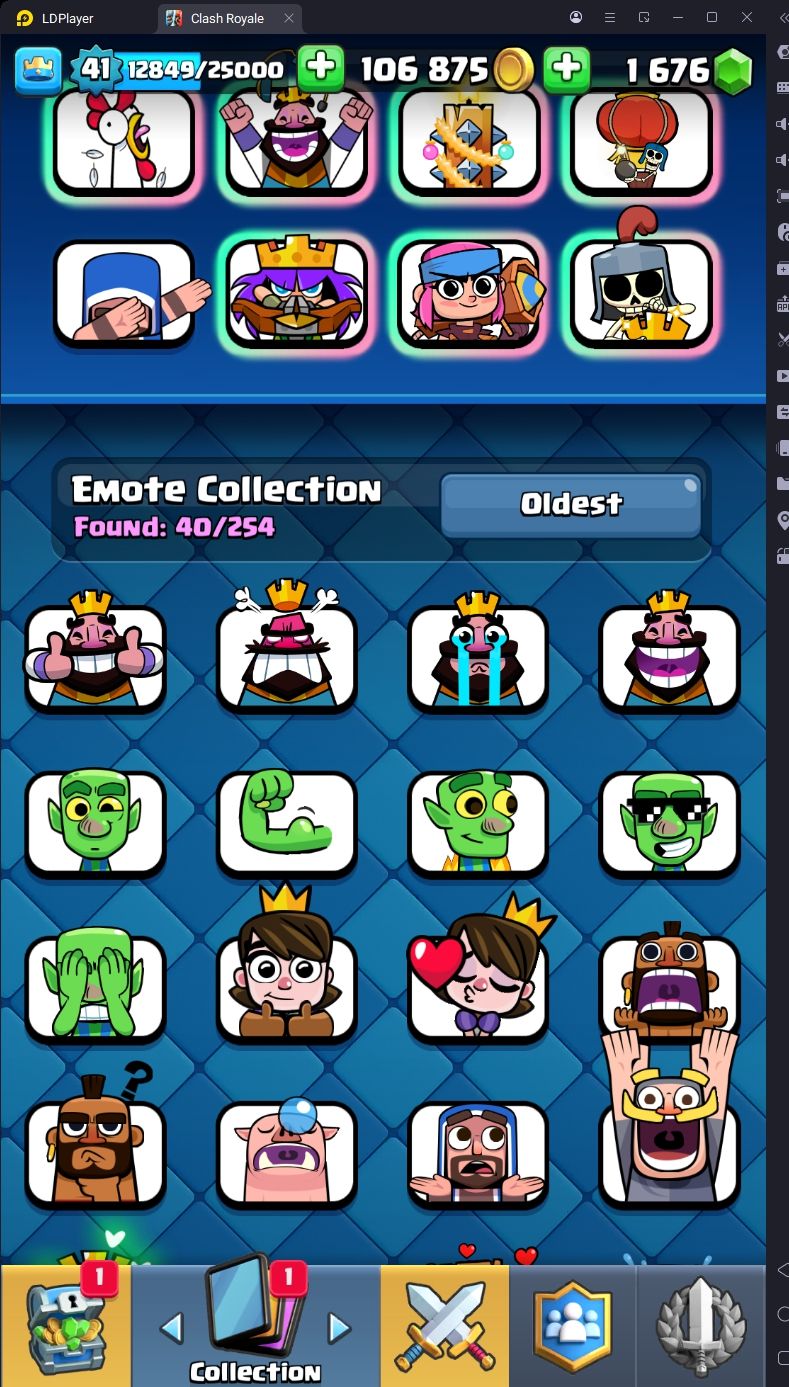Tap the right arrow beside Collection

340,1328
